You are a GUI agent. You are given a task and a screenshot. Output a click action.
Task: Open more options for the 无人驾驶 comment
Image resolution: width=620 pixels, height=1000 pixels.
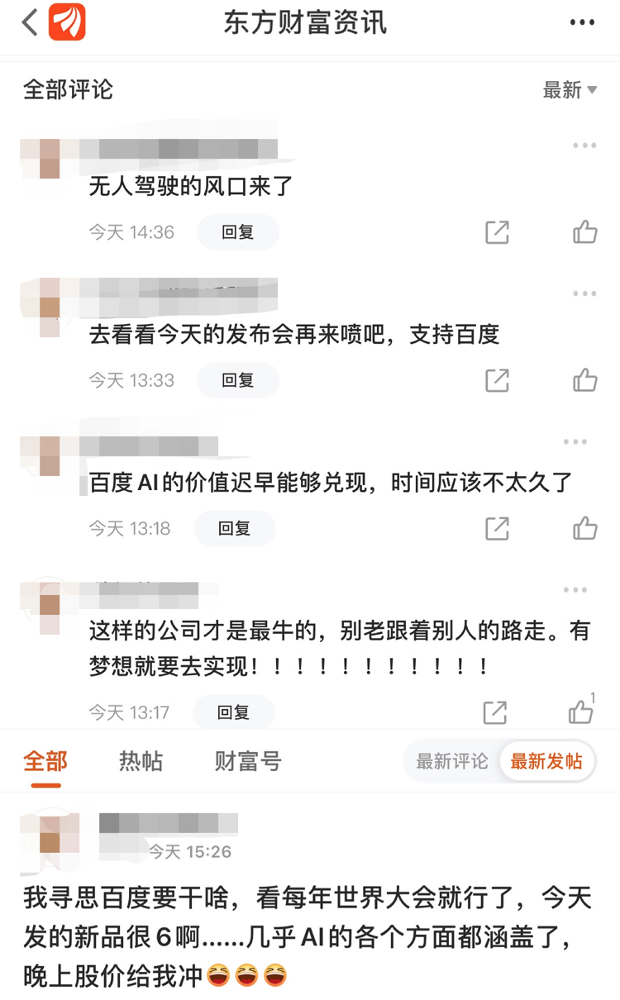(x=584, y=146)
